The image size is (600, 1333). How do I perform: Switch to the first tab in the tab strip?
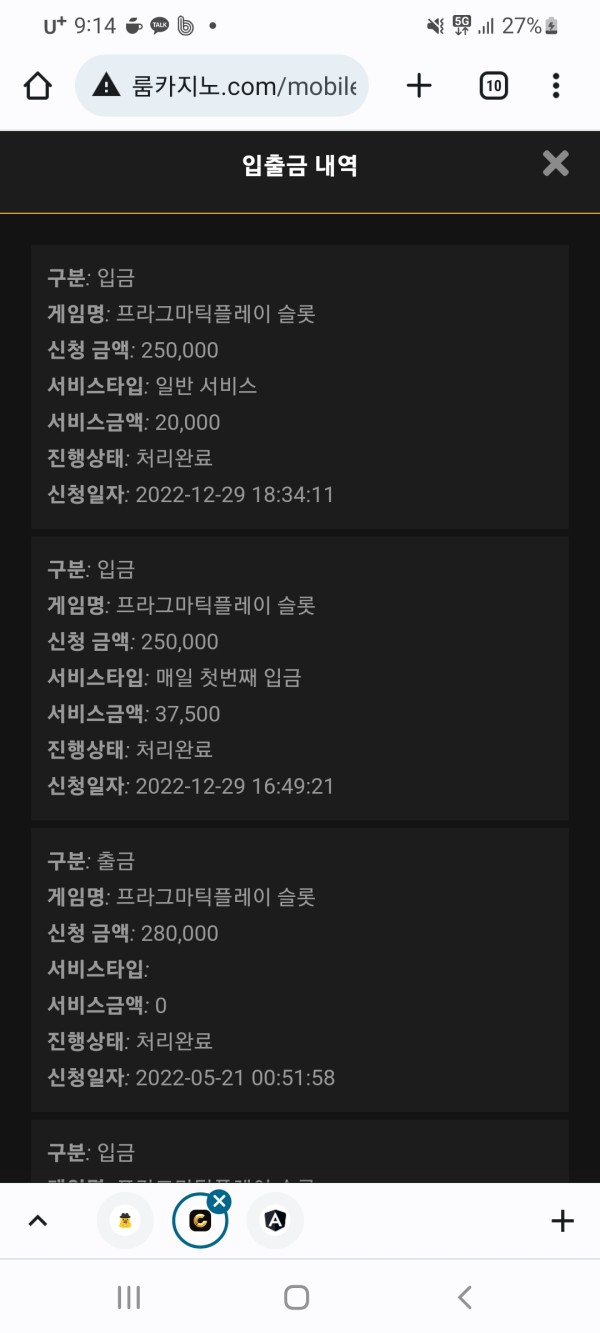click(x=125, y=1221)
